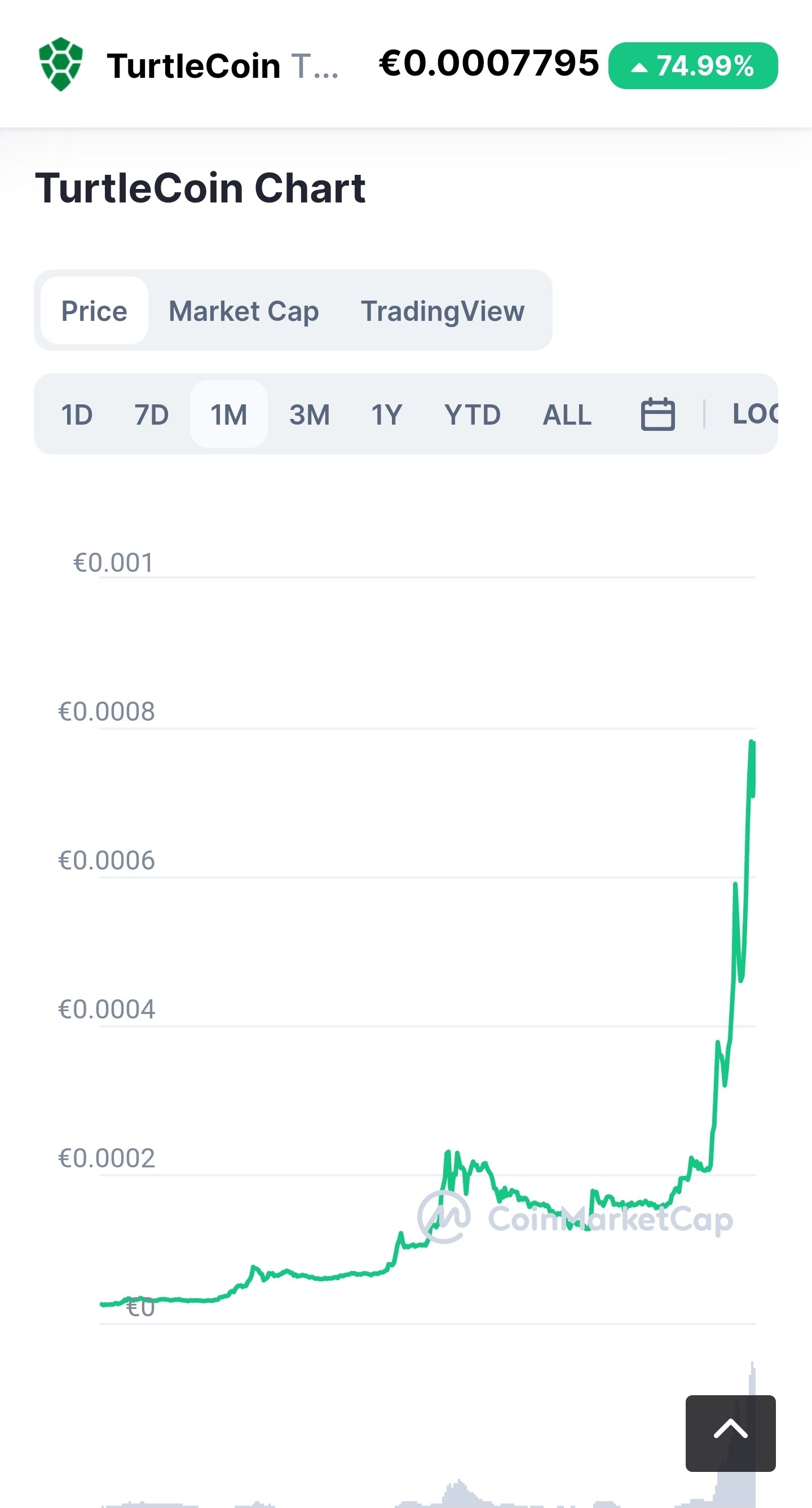
Task: Select the 1D time range
Action: click(x=77, y=415)
